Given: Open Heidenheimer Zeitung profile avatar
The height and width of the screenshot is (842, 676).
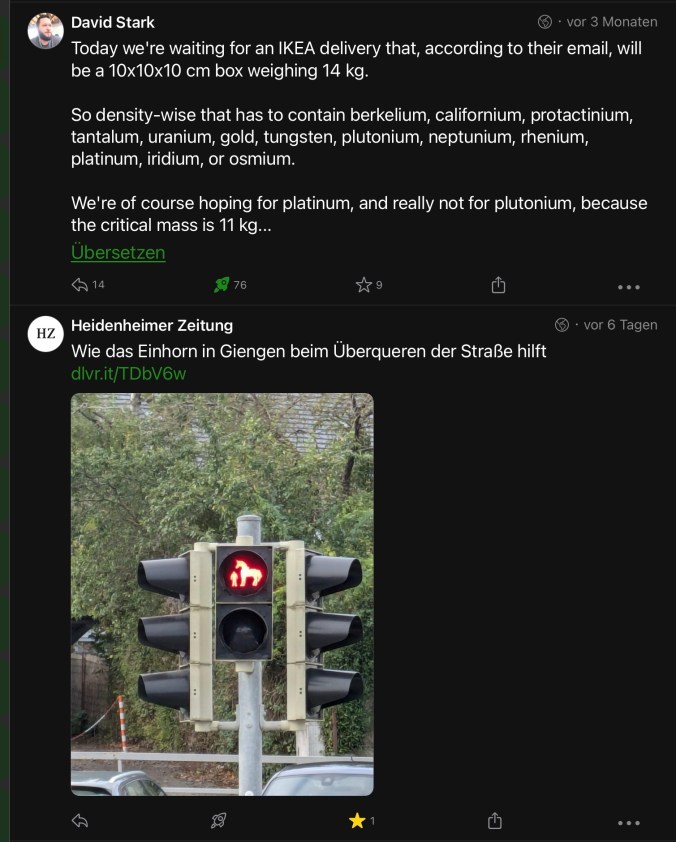Looking at the screenshot, I should coord(45,333).
